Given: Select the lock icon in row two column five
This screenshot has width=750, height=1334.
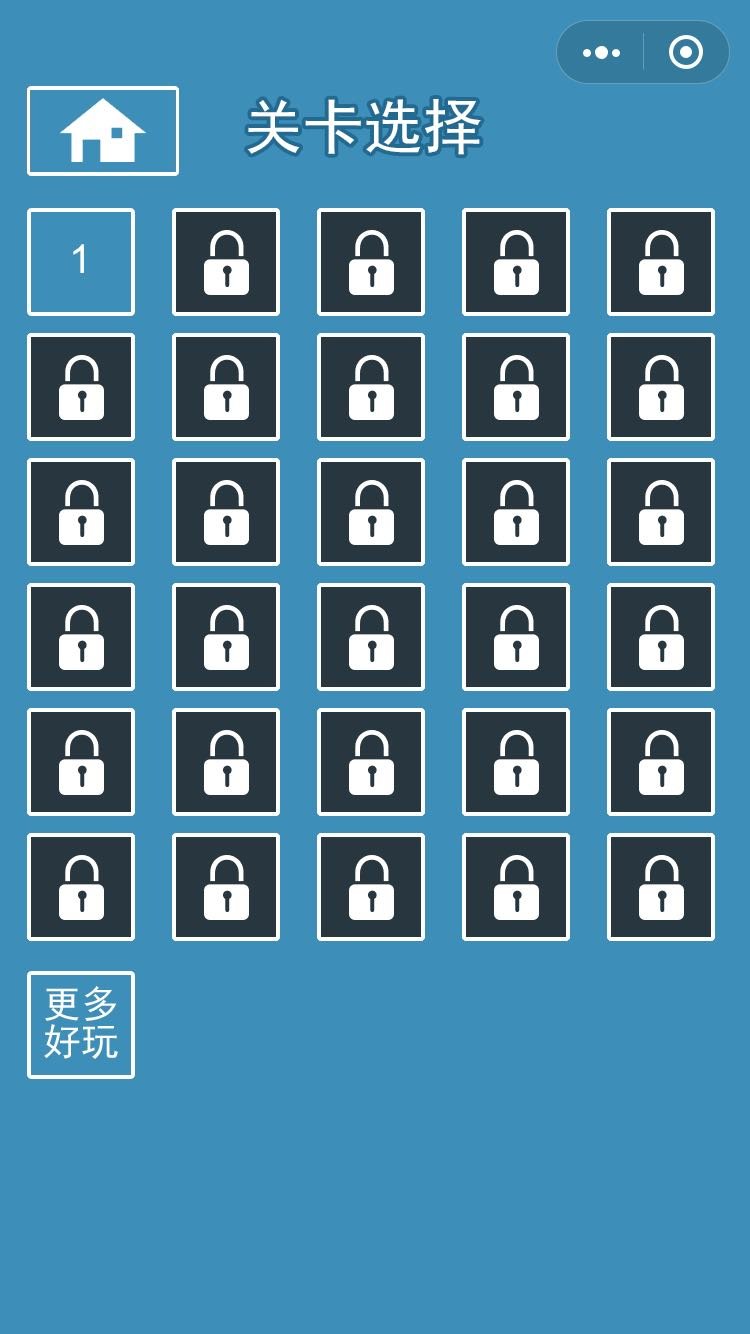Looking at the screenshot, I should (x=660, y=387).
